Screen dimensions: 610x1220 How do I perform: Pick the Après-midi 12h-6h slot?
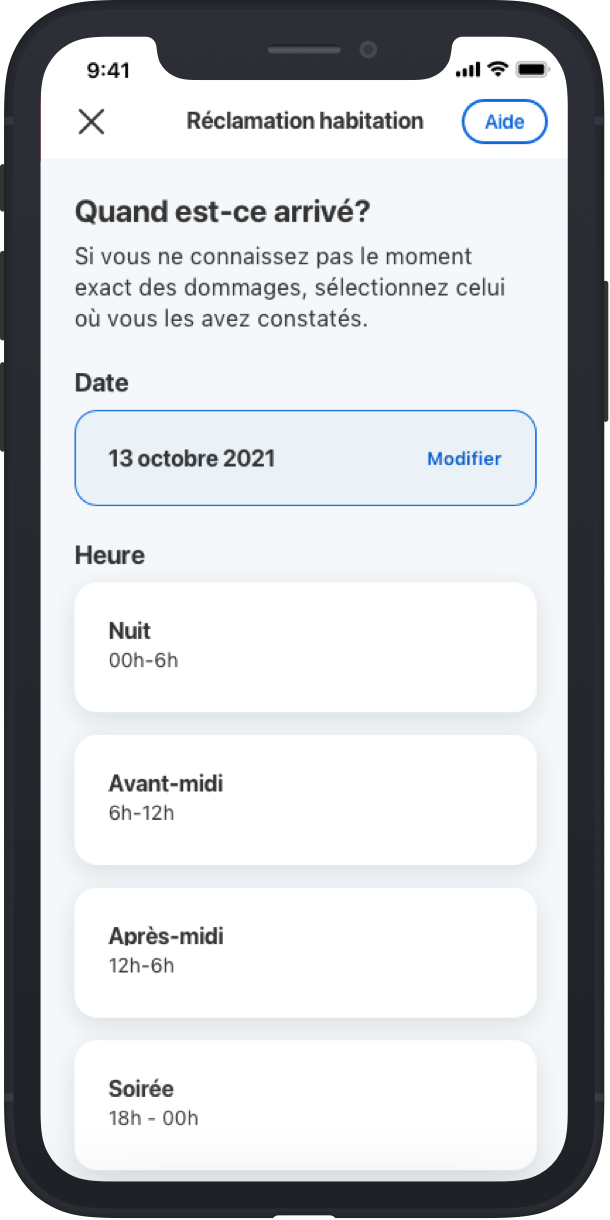305,953
